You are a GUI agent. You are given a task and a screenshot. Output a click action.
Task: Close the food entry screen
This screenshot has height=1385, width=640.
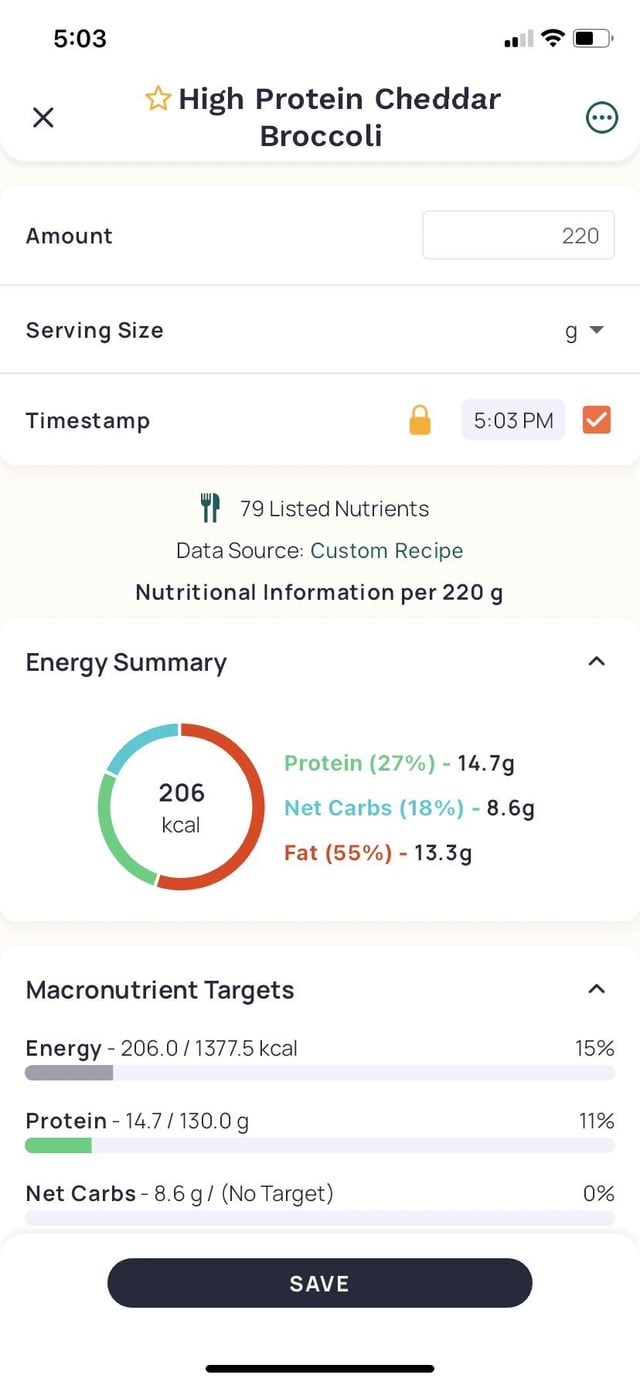point(43,117)
